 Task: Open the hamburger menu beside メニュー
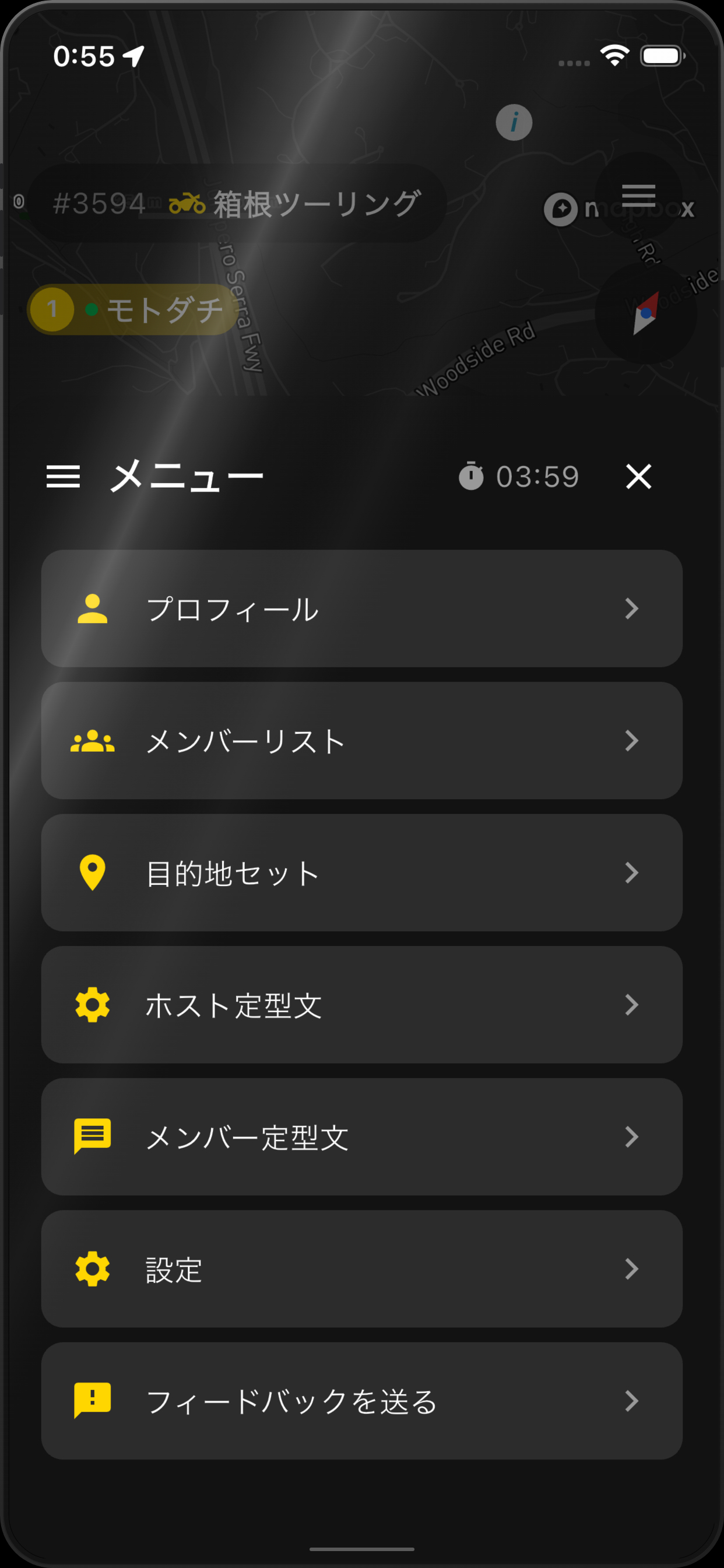click(64, 476)
